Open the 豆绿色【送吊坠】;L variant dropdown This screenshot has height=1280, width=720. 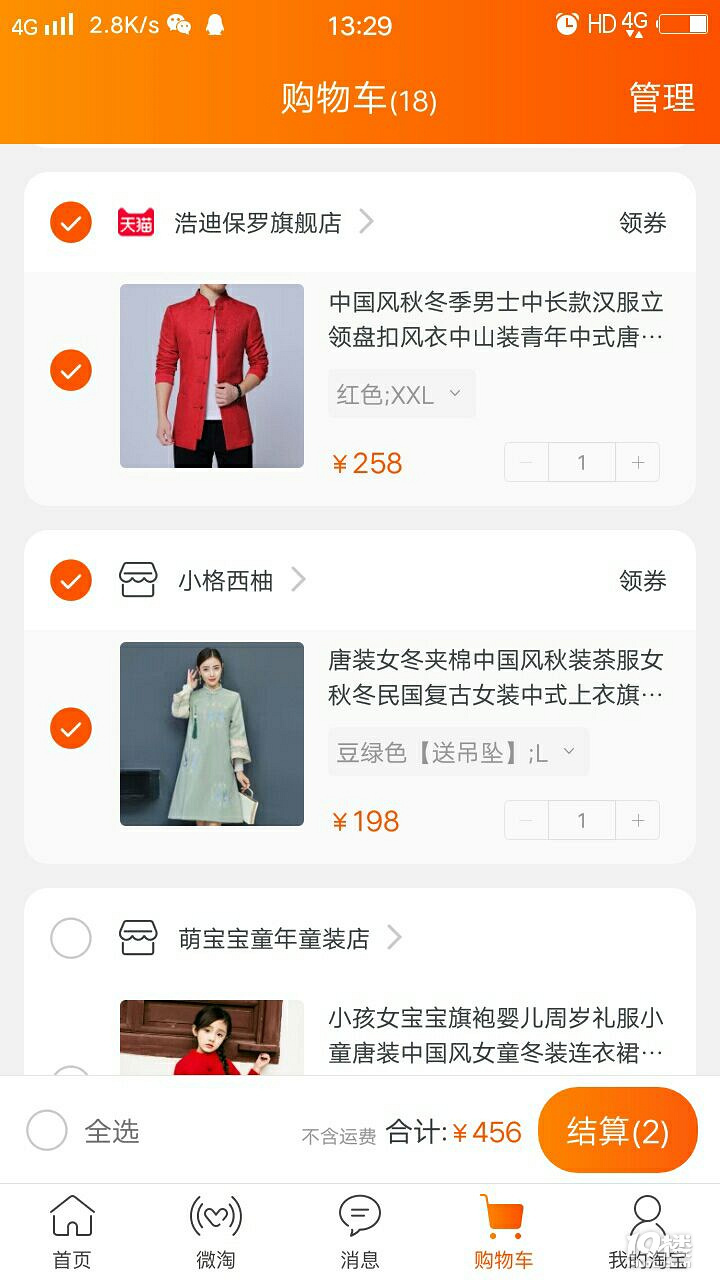coord(458,752)
